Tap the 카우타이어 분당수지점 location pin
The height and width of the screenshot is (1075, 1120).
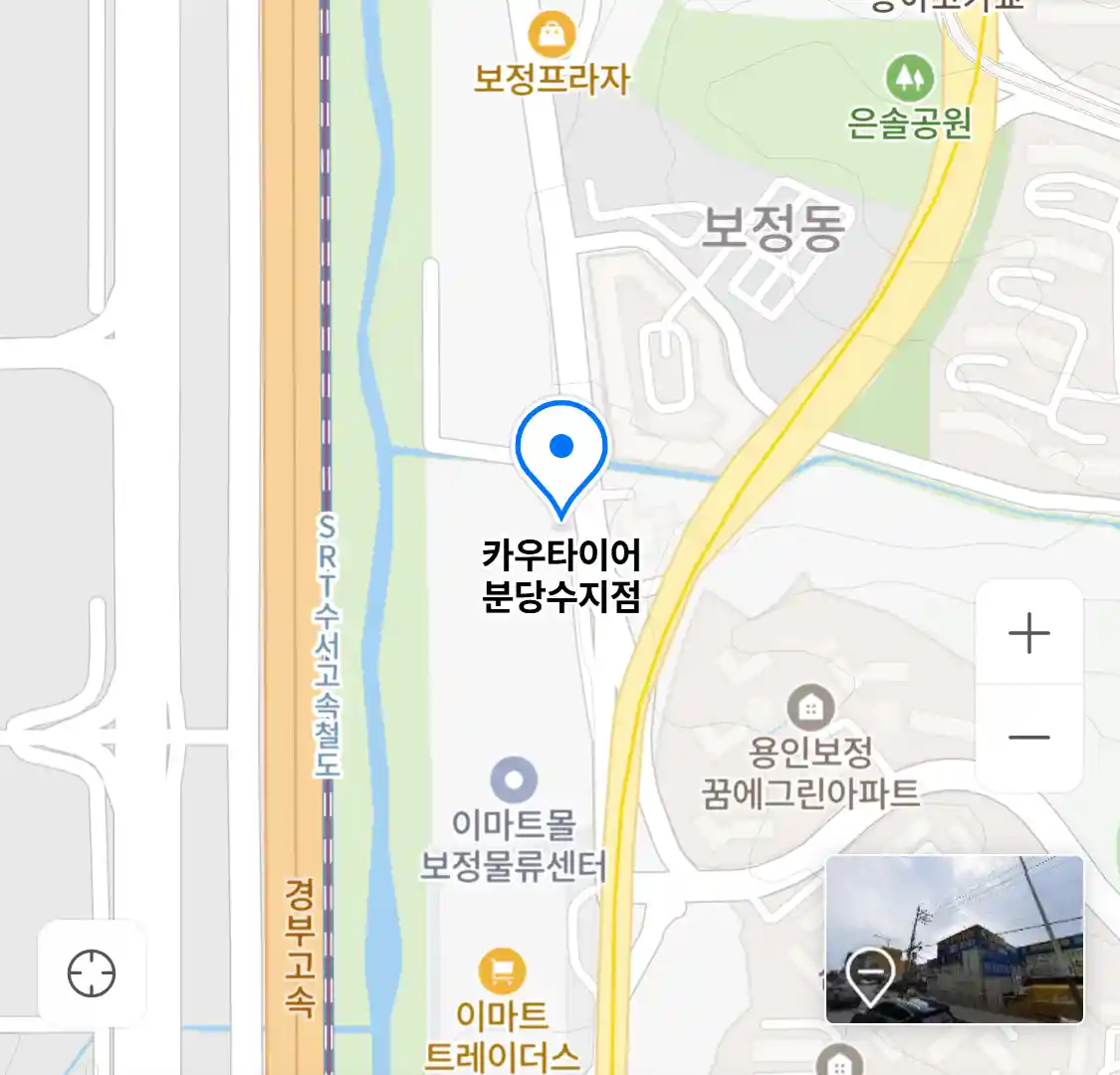(561, 453)
